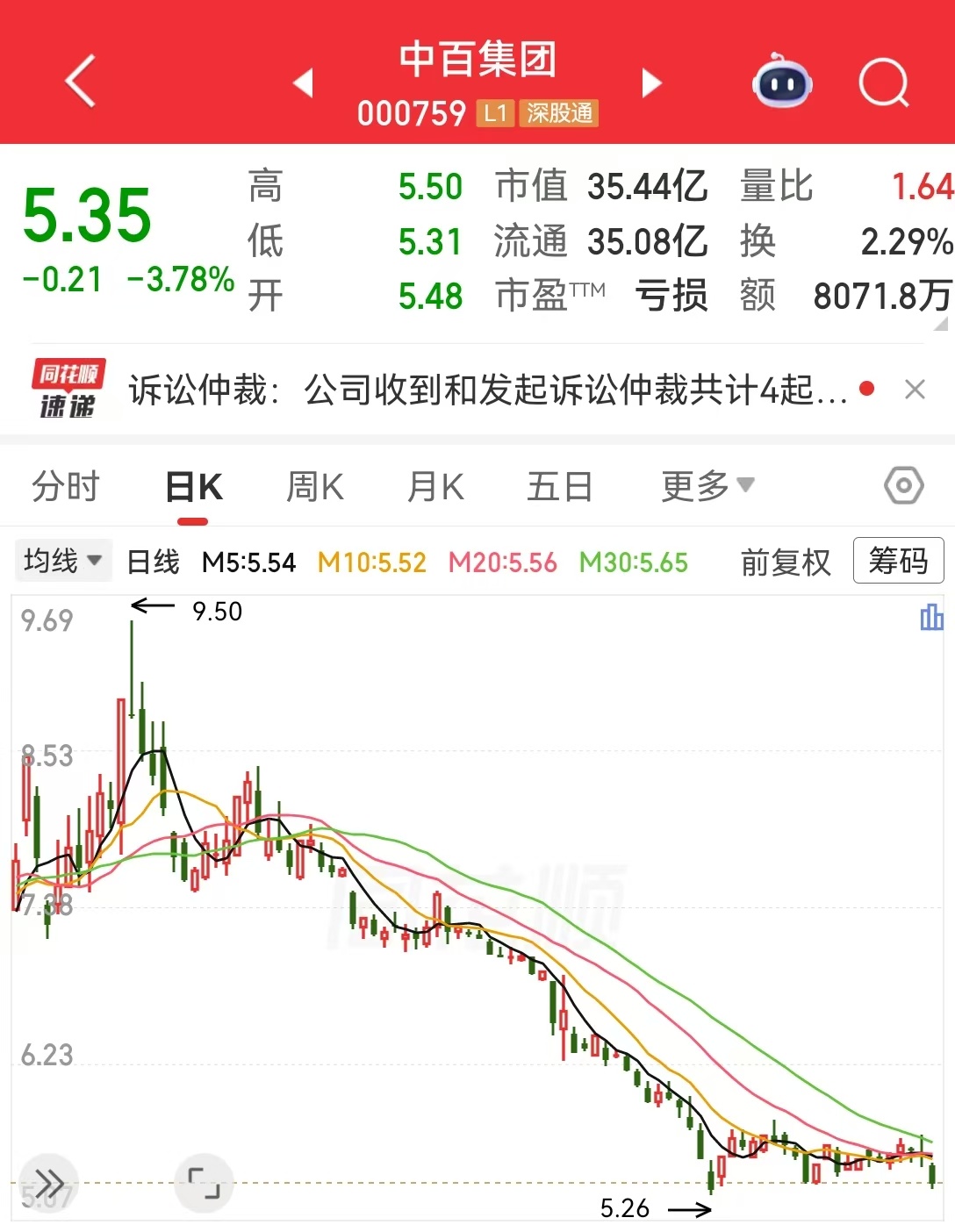Image resolution: width=955 pixels, height=1232 pixels.
Task: Switch to the previous stock
Action: (303, 83)
